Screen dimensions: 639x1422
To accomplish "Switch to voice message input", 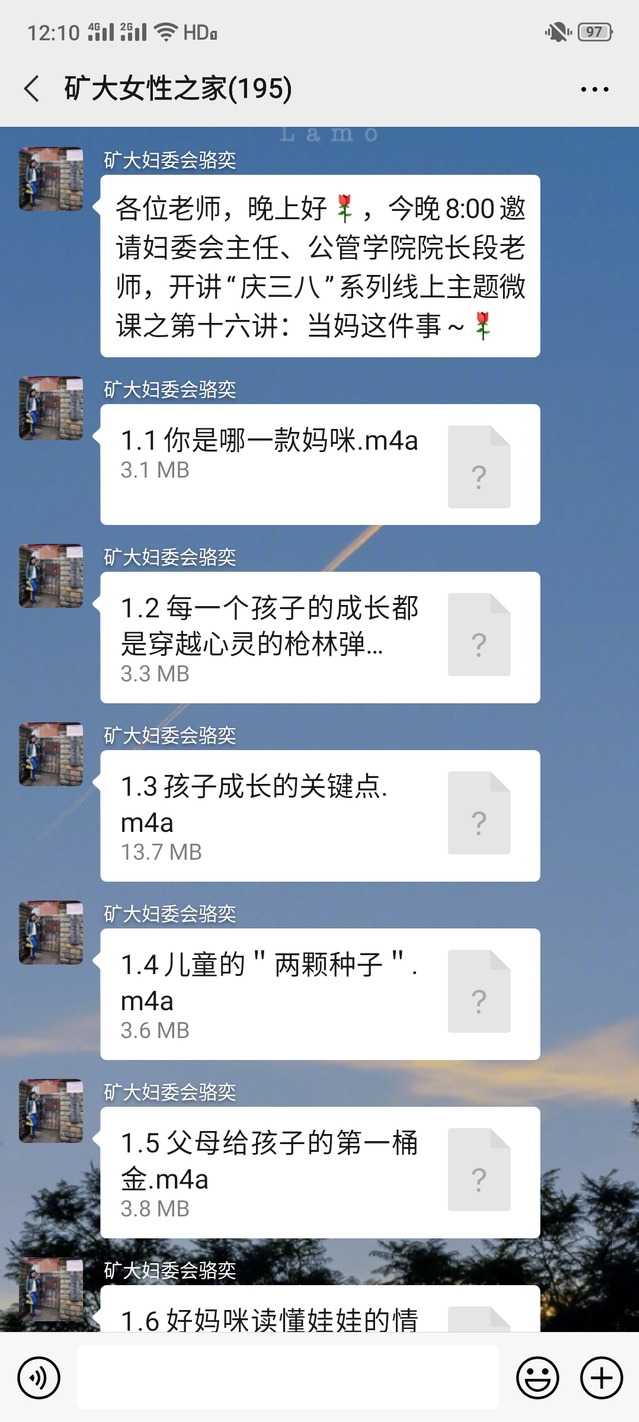I will [x=39, y=1379].
